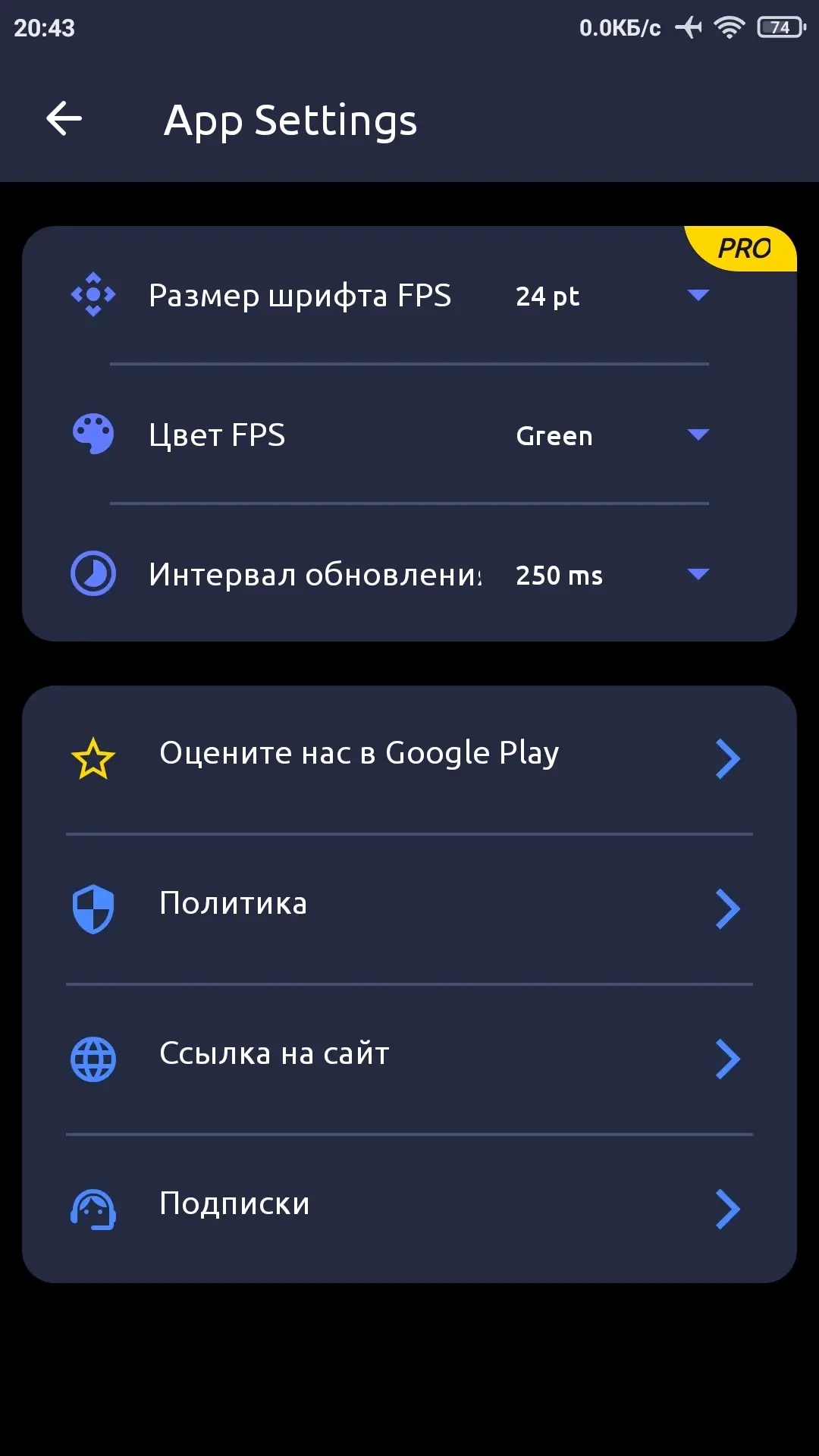The height and width of the screenshot is (1456, 819).
Task: Open the Подписки row
Action: [x=409, y=1208]
